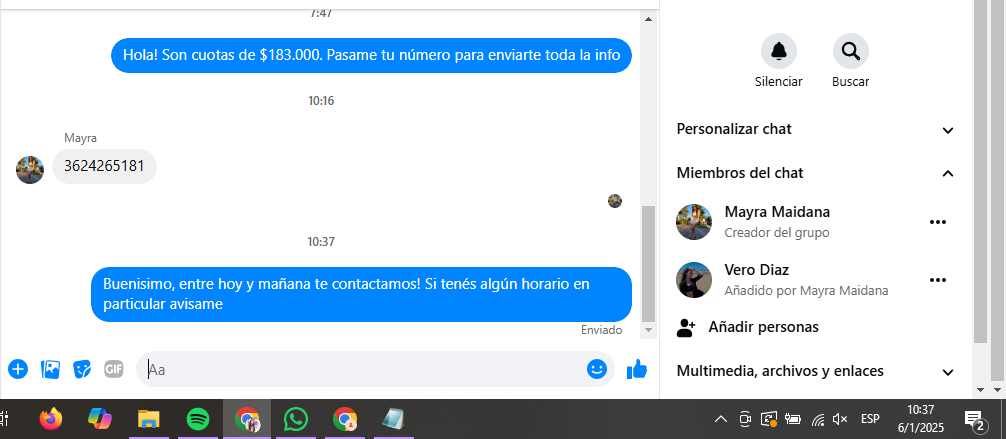
Task: Open the GIF picker
Action: pyautogui.click(x=114, y=369)
